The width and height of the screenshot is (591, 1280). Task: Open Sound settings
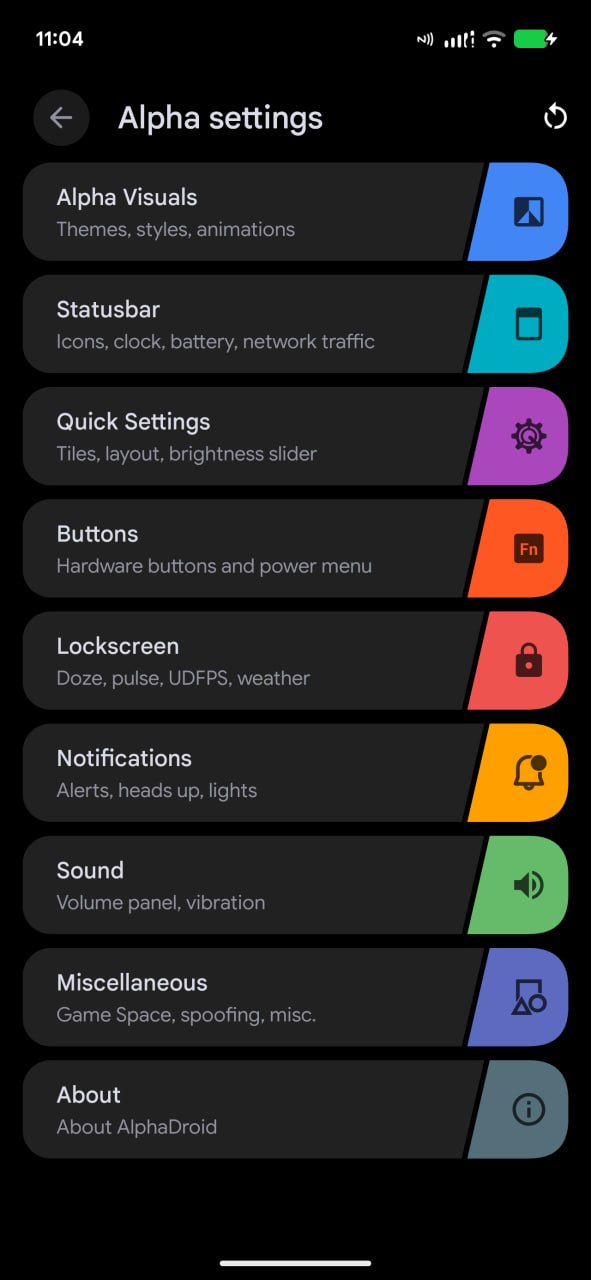point(296,885)
